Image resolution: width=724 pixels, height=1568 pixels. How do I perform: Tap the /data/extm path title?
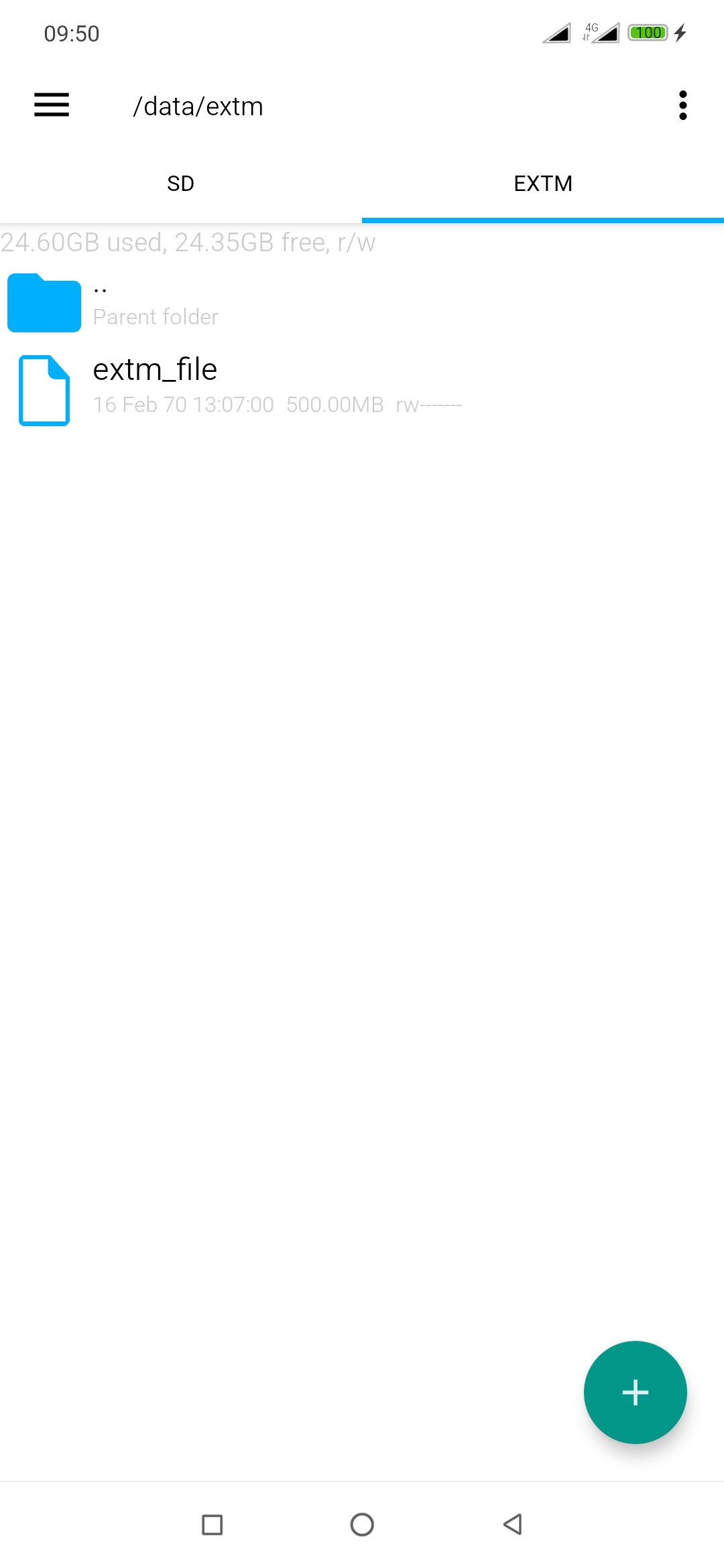198,107
